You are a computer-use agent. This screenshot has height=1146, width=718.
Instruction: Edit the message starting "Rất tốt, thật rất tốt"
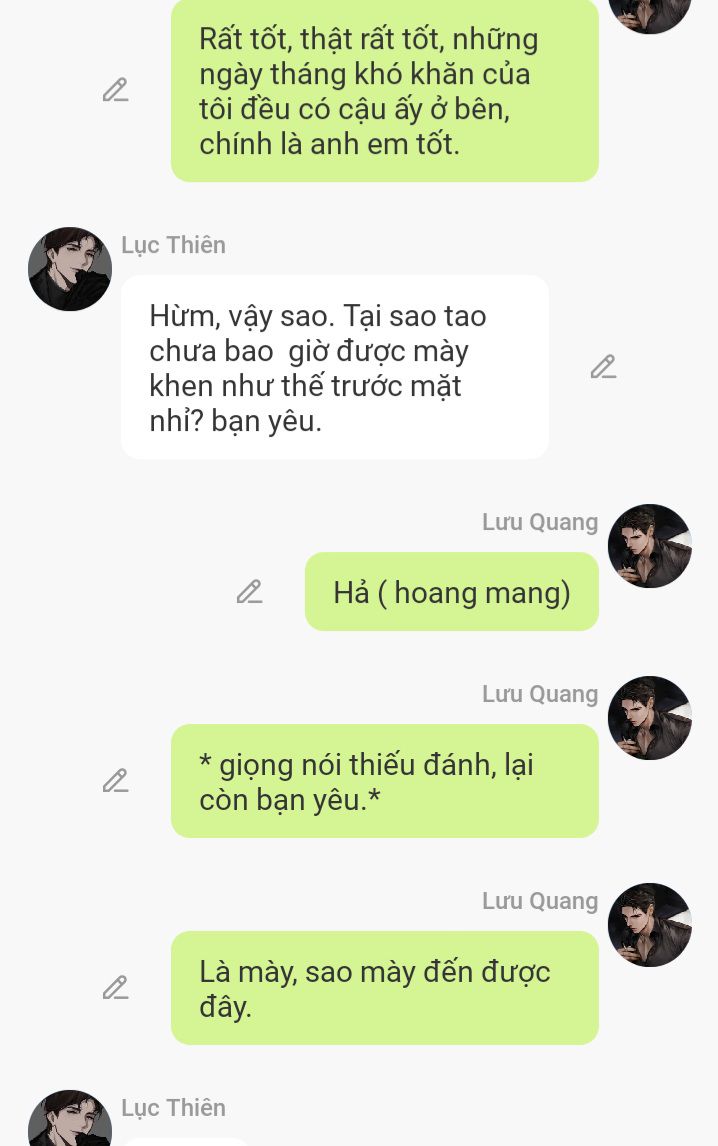point(116,90)
